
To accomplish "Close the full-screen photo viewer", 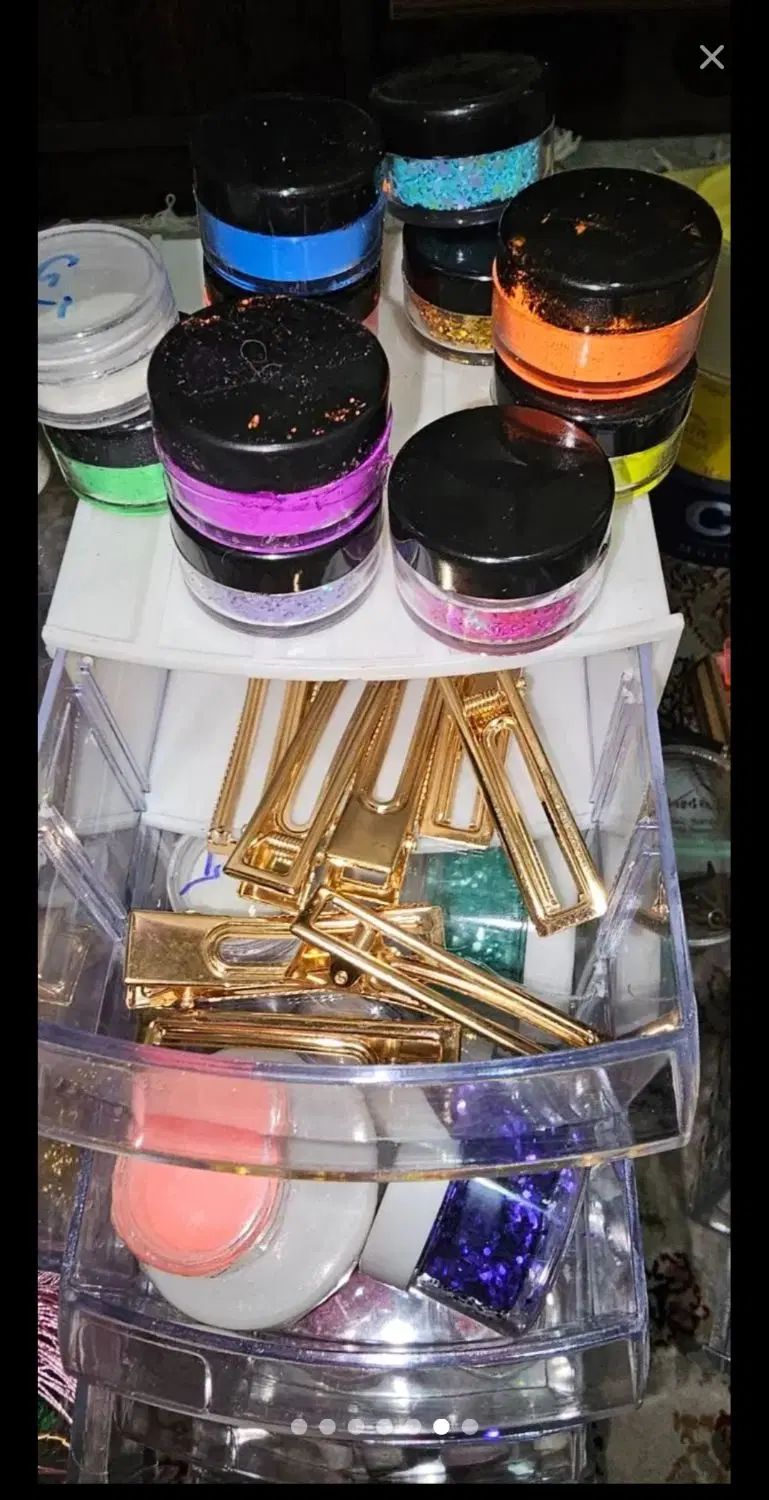I will point(711,57).
